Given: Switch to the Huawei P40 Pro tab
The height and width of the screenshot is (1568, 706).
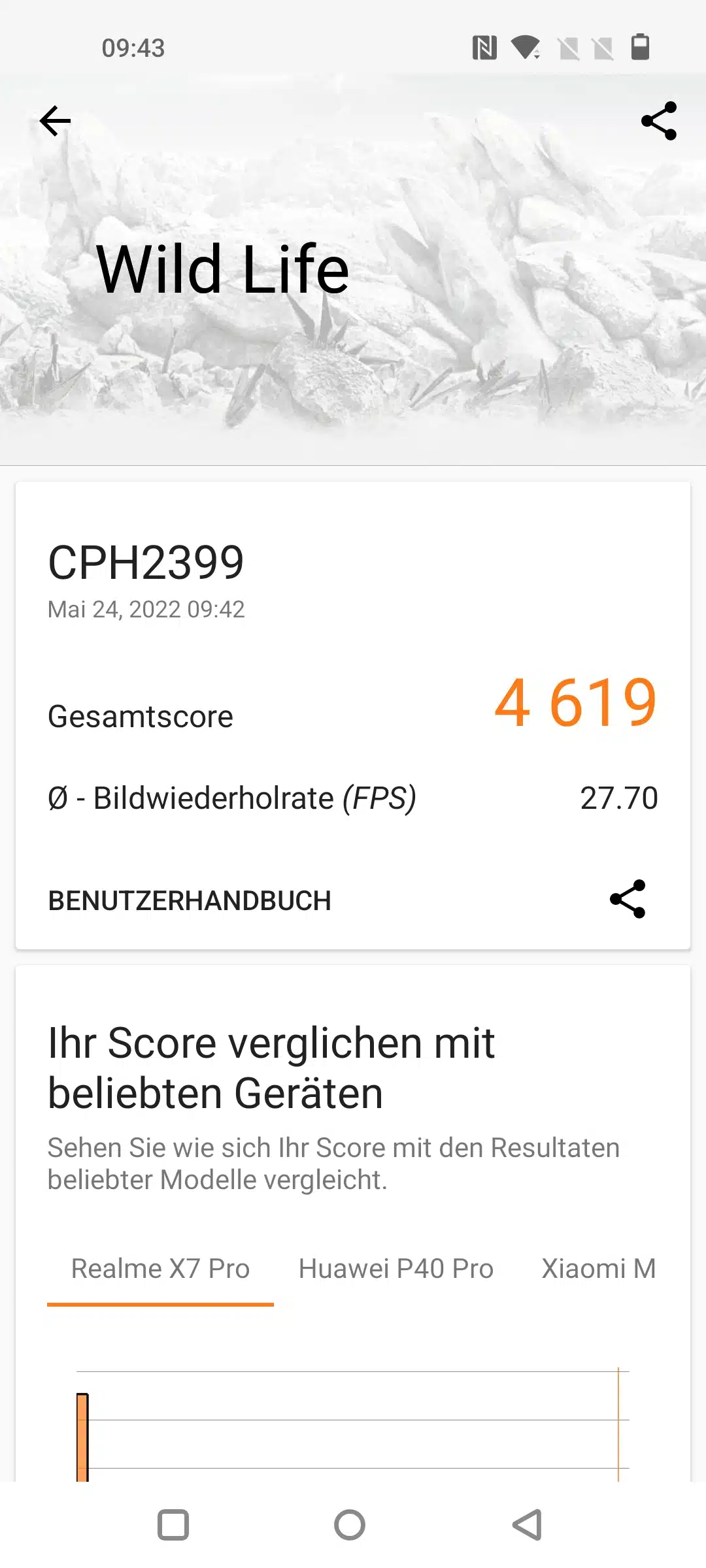Looking at the screenshot, I should coord(395,1269).
